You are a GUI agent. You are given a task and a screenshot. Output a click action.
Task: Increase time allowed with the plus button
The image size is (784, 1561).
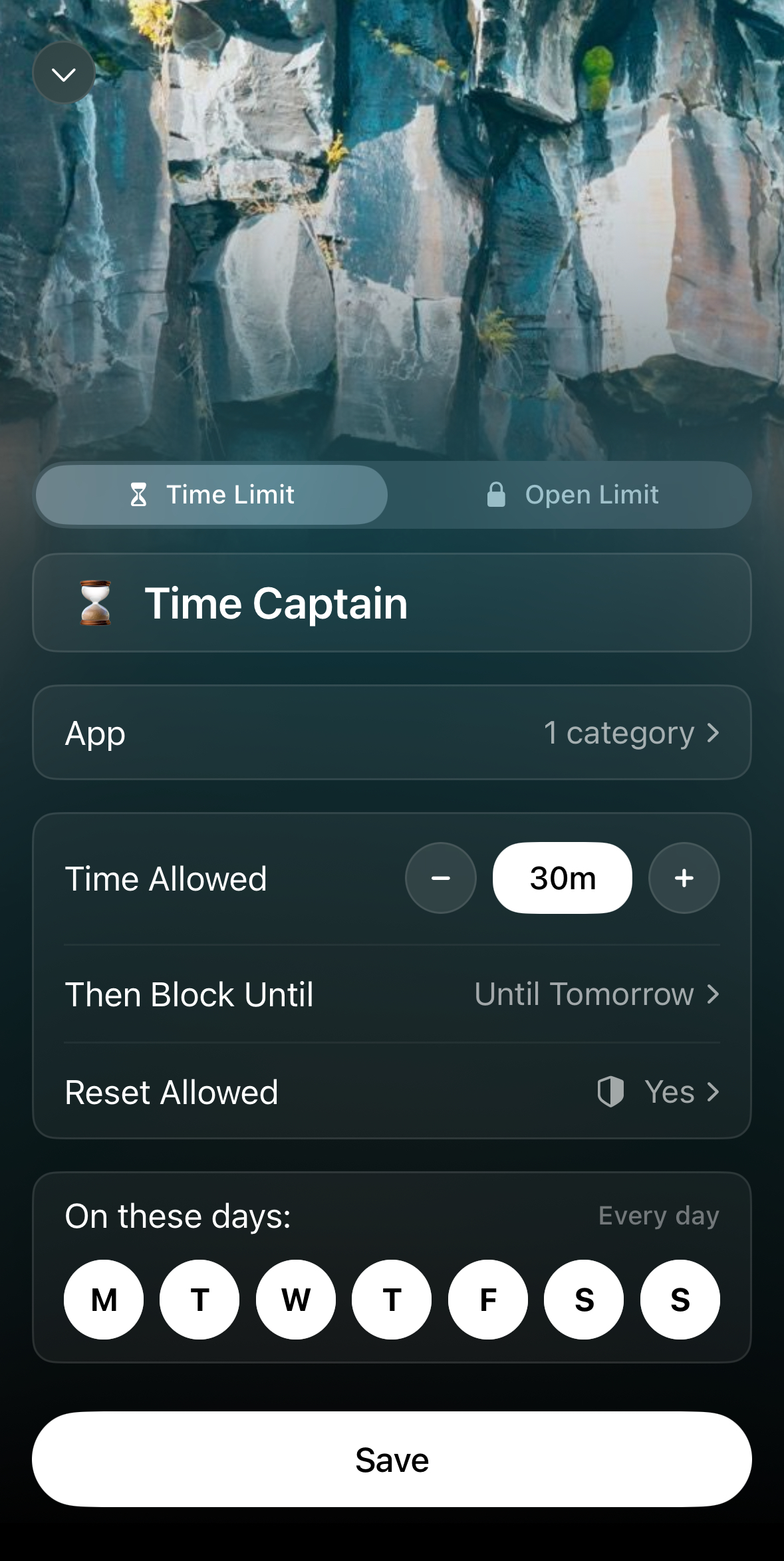coord(684,878)
